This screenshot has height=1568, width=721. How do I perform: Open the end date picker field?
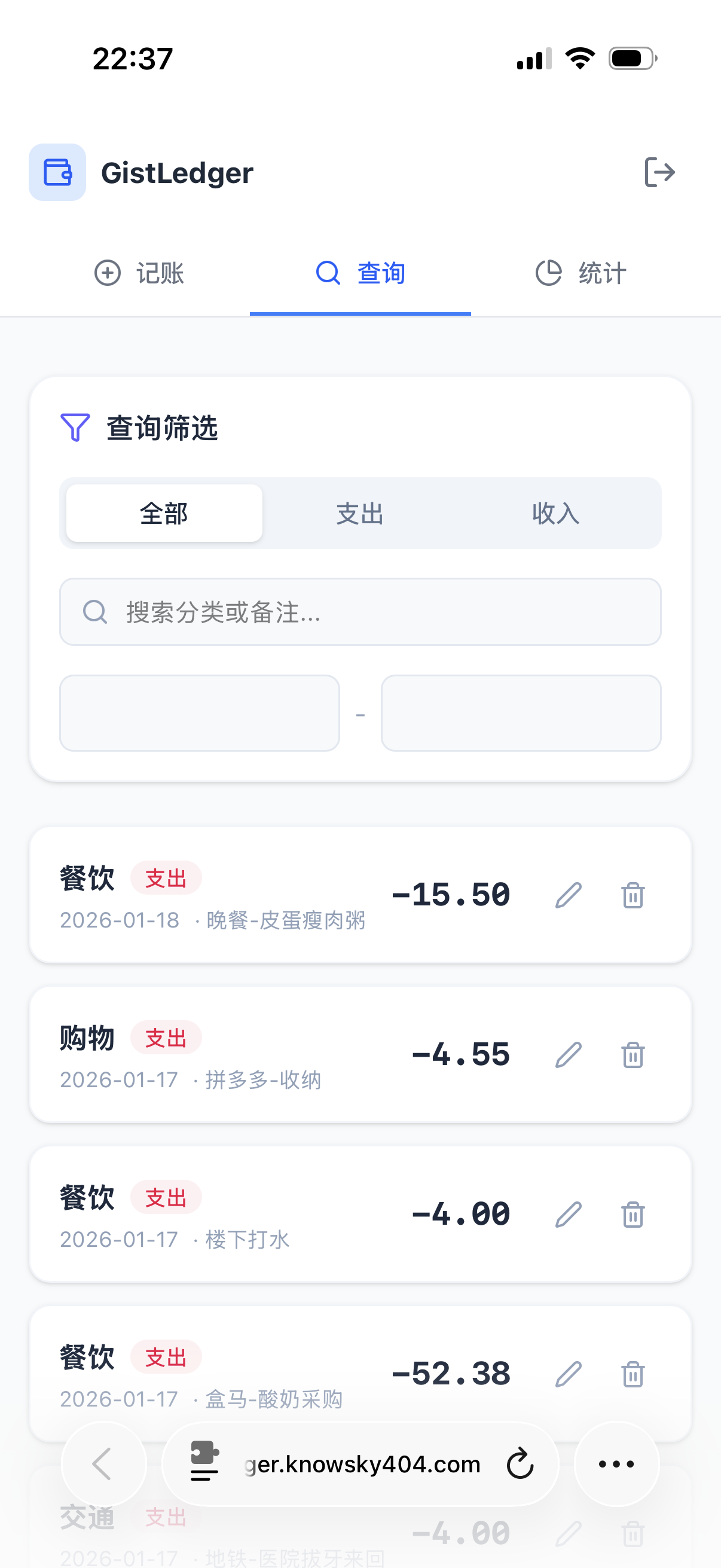coord(521,713)
